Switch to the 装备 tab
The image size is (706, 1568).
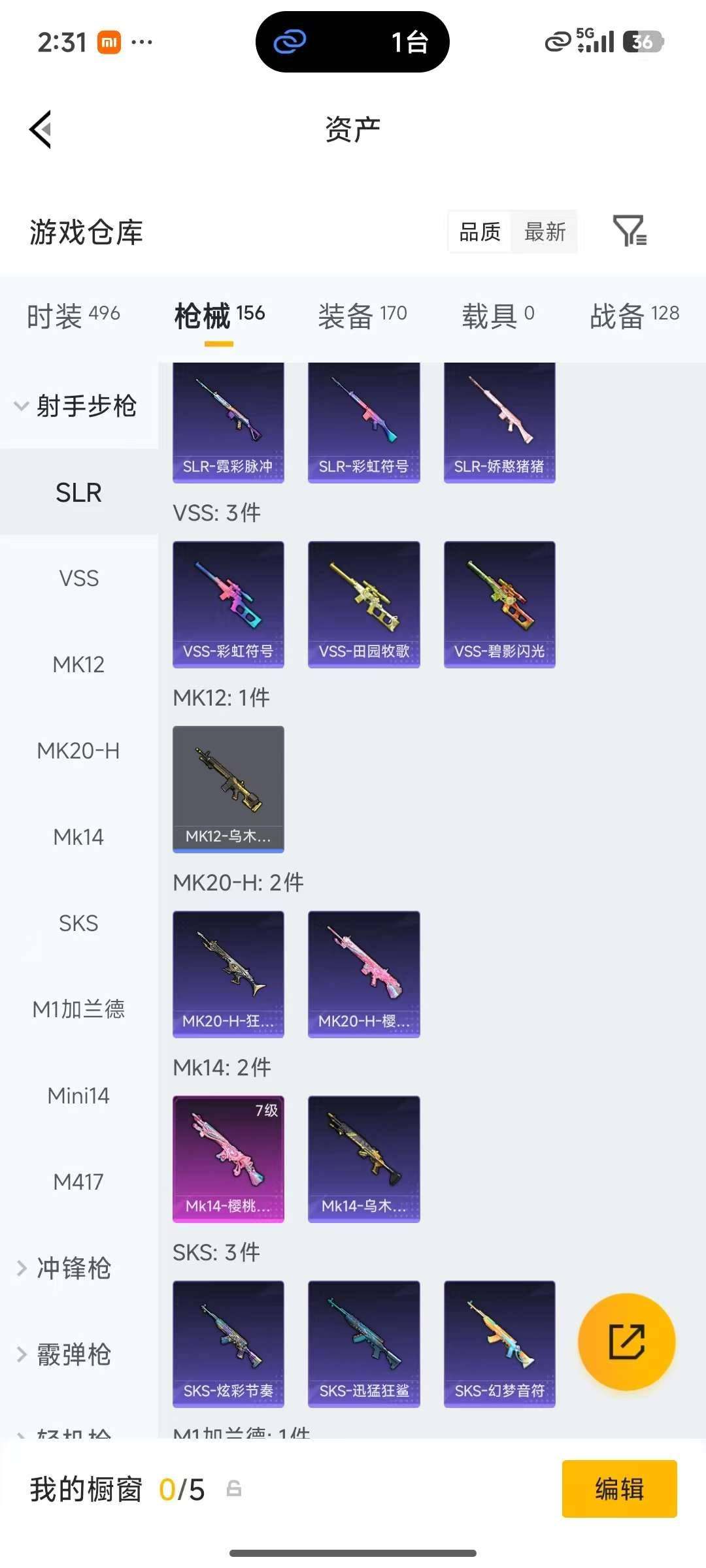[362, 316]
